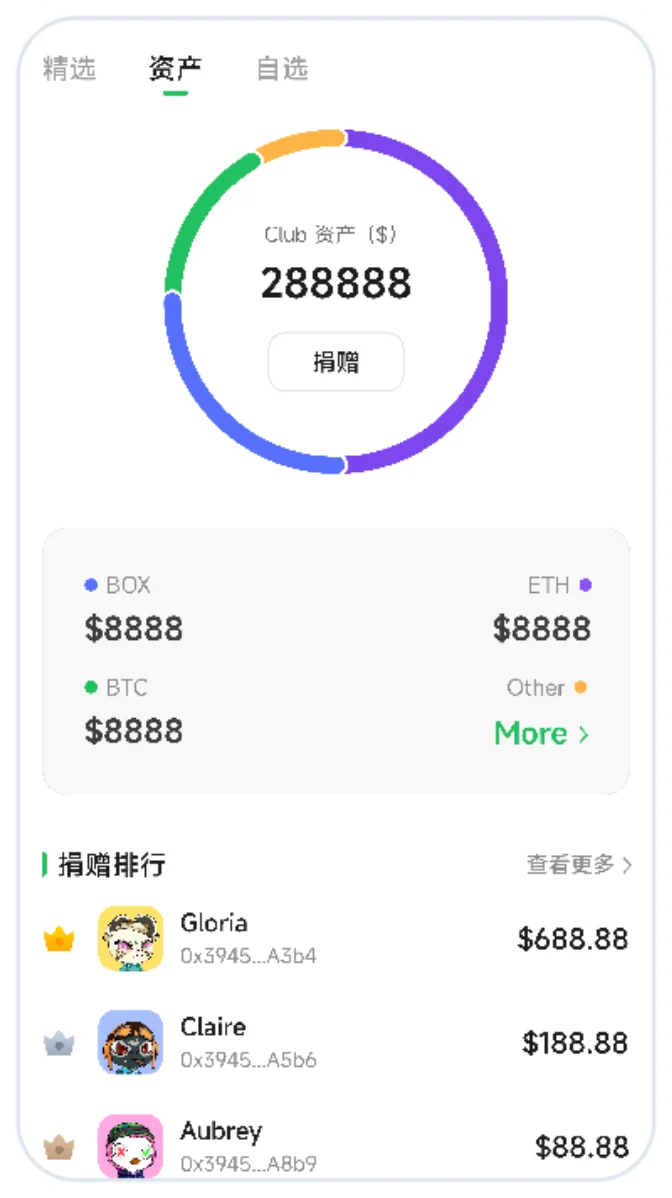The image size is (672, 1198).
Task: Open the 自选 tab
Action: click(x=282, y=69)
